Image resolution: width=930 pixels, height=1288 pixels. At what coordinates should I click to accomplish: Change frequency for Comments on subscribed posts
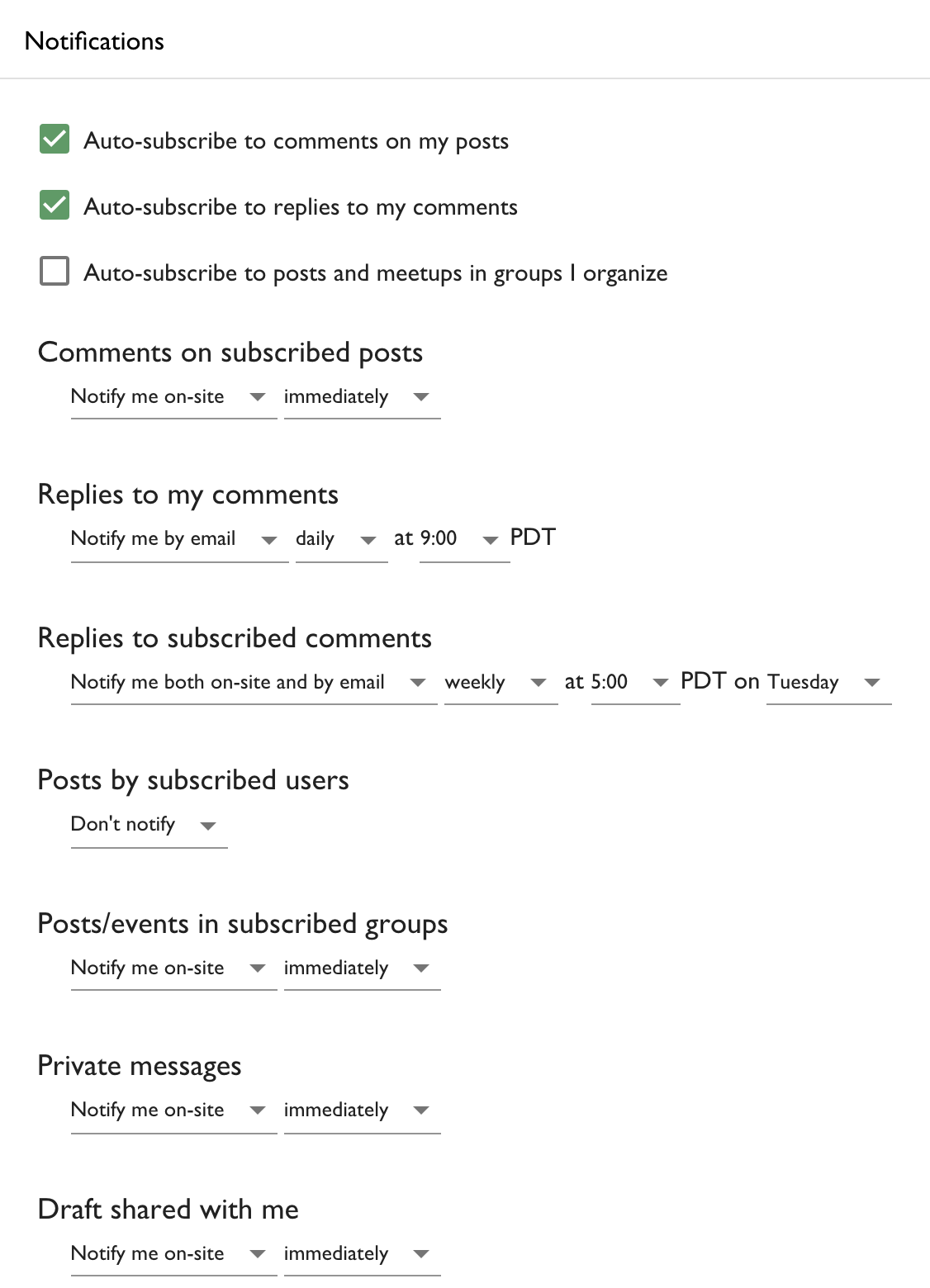pos(361,397)
